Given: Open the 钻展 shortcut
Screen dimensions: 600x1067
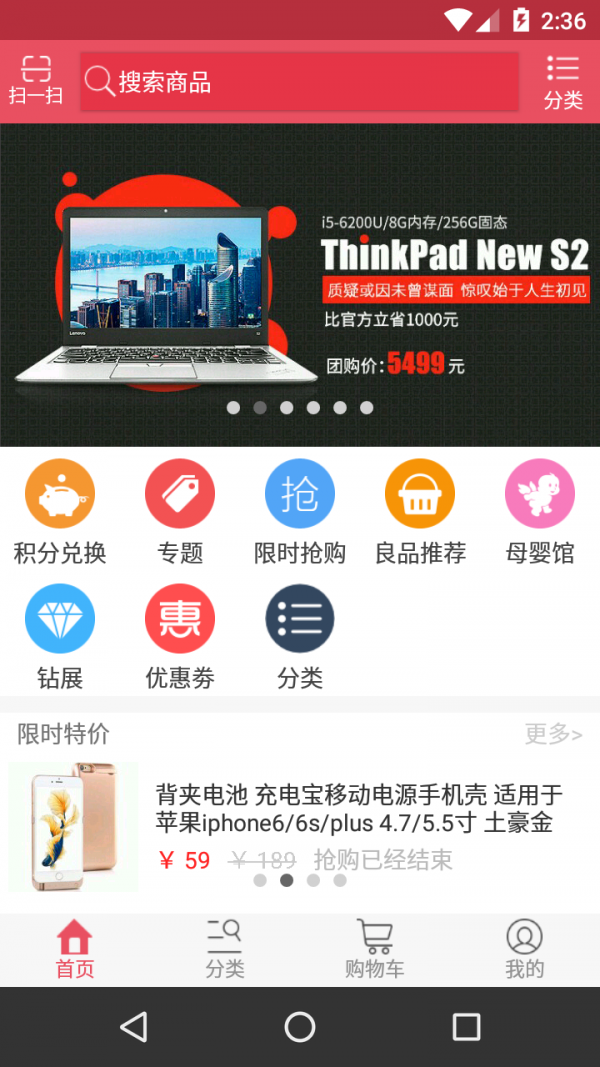Looking at the screenshot, I should click(60, 637).
